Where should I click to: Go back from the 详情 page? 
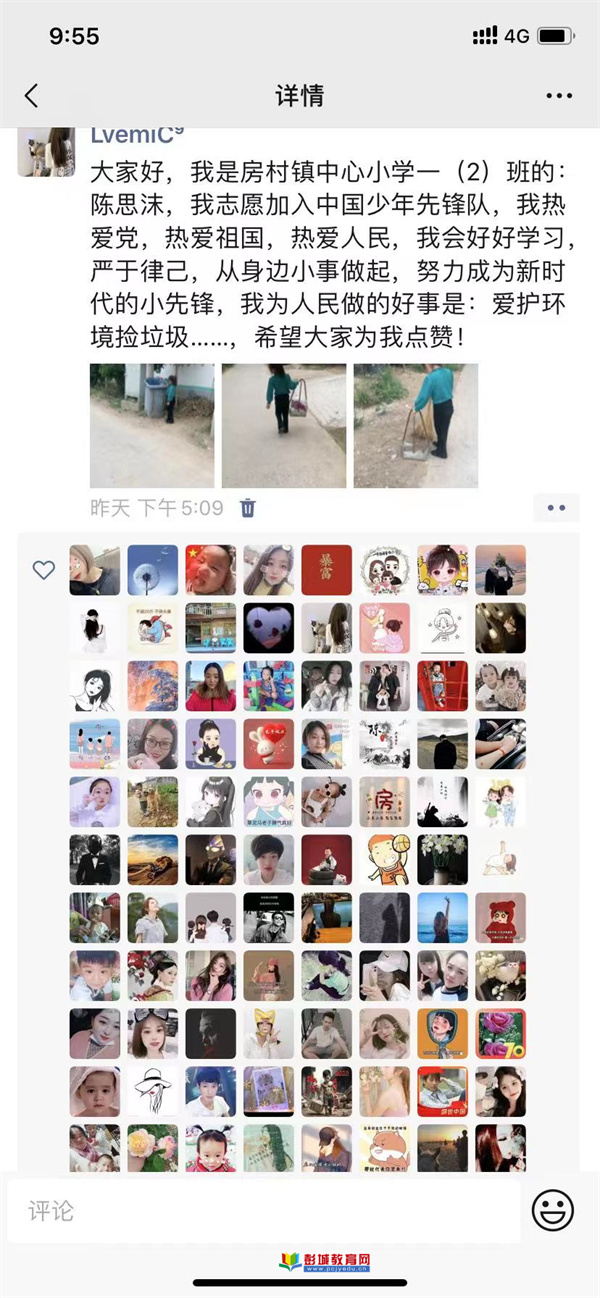coord(32,96)
